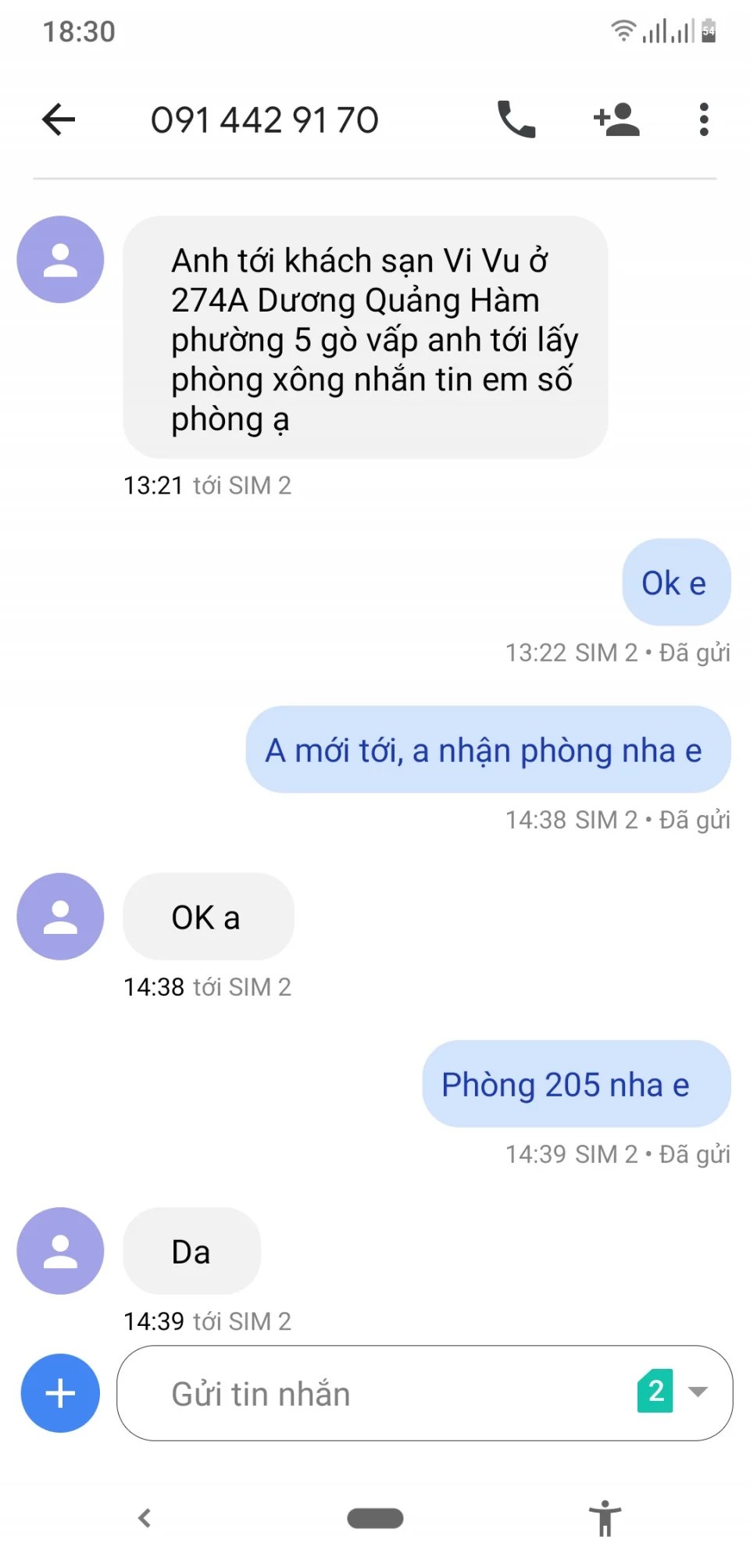
Task: Go back to the conversation list
Action: 59,119
